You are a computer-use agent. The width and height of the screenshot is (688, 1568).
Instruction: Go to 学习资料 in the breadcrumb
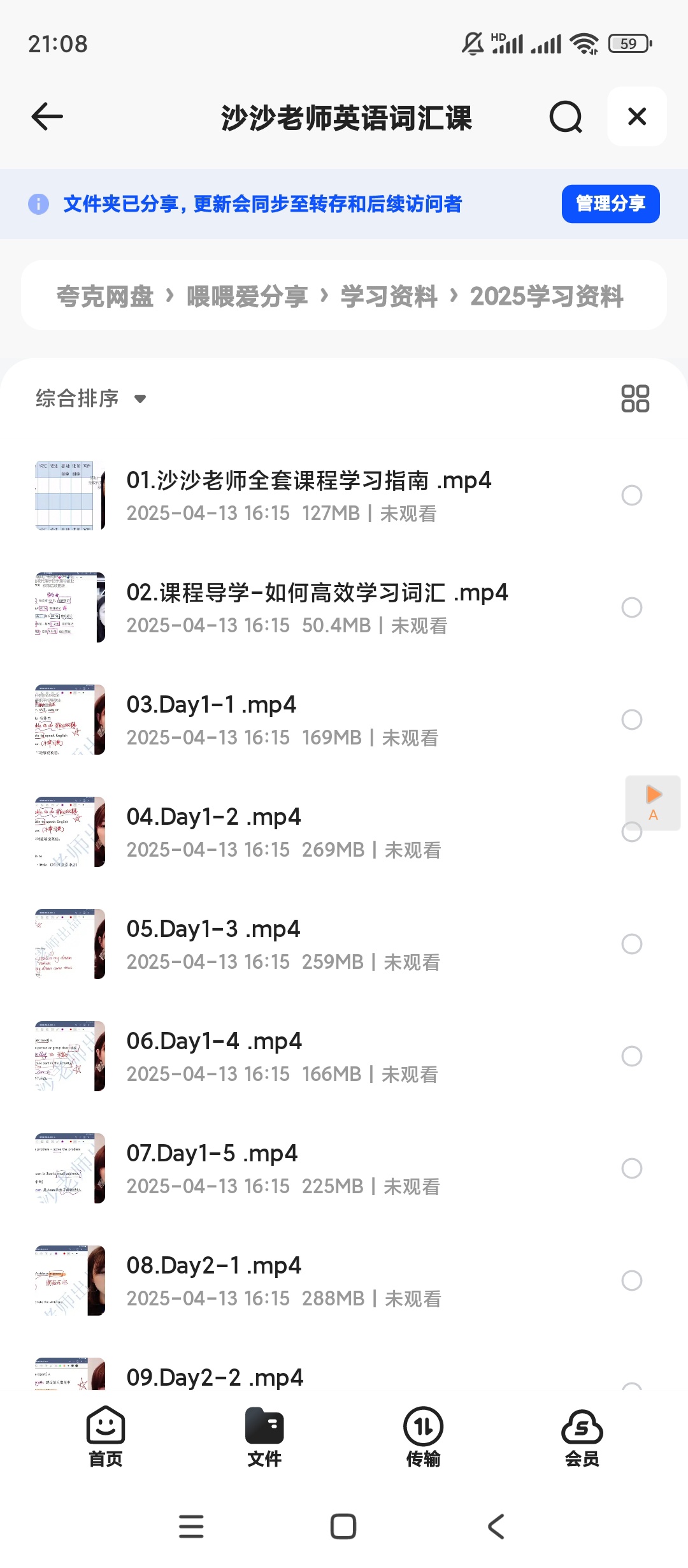(389, 296)
